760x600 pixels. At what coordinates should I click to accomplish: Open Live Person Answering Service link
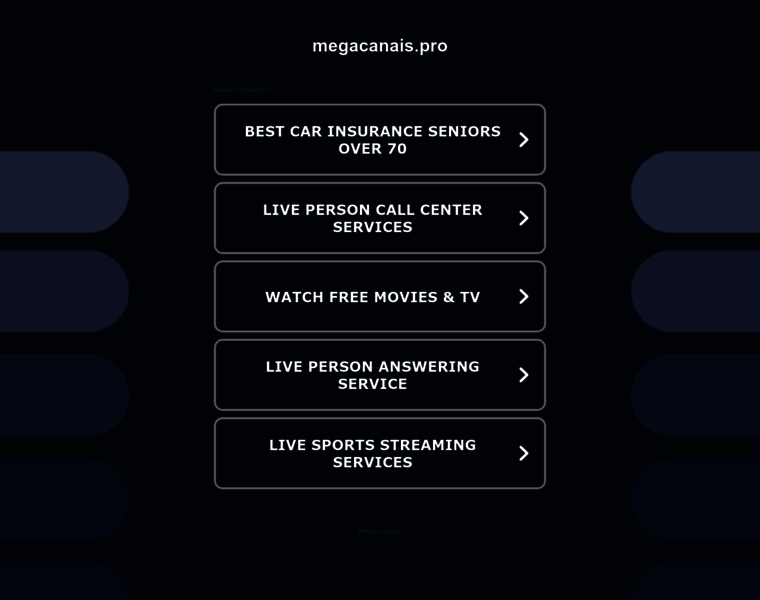(x=379, y=375)
